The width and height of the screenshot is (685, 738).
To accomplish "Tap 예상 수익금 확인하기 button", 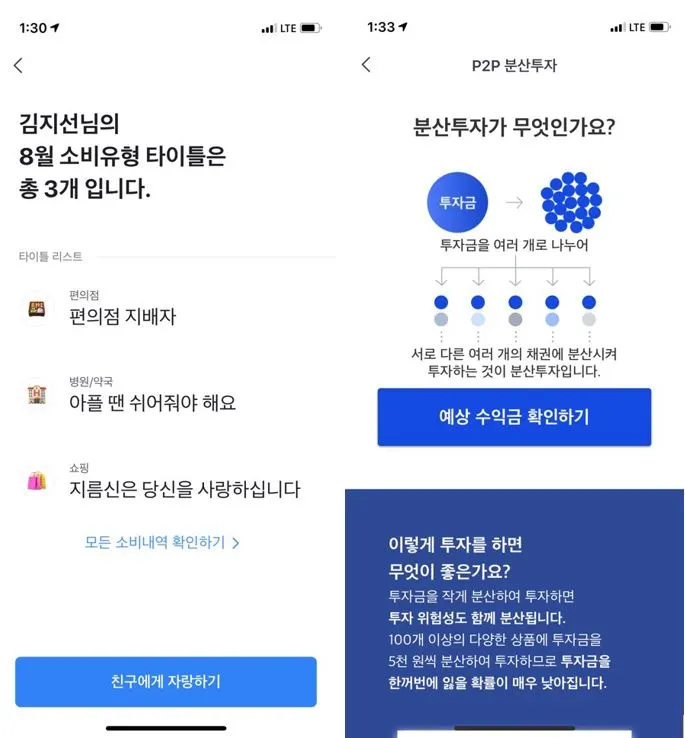I will (x=514, y=417).
